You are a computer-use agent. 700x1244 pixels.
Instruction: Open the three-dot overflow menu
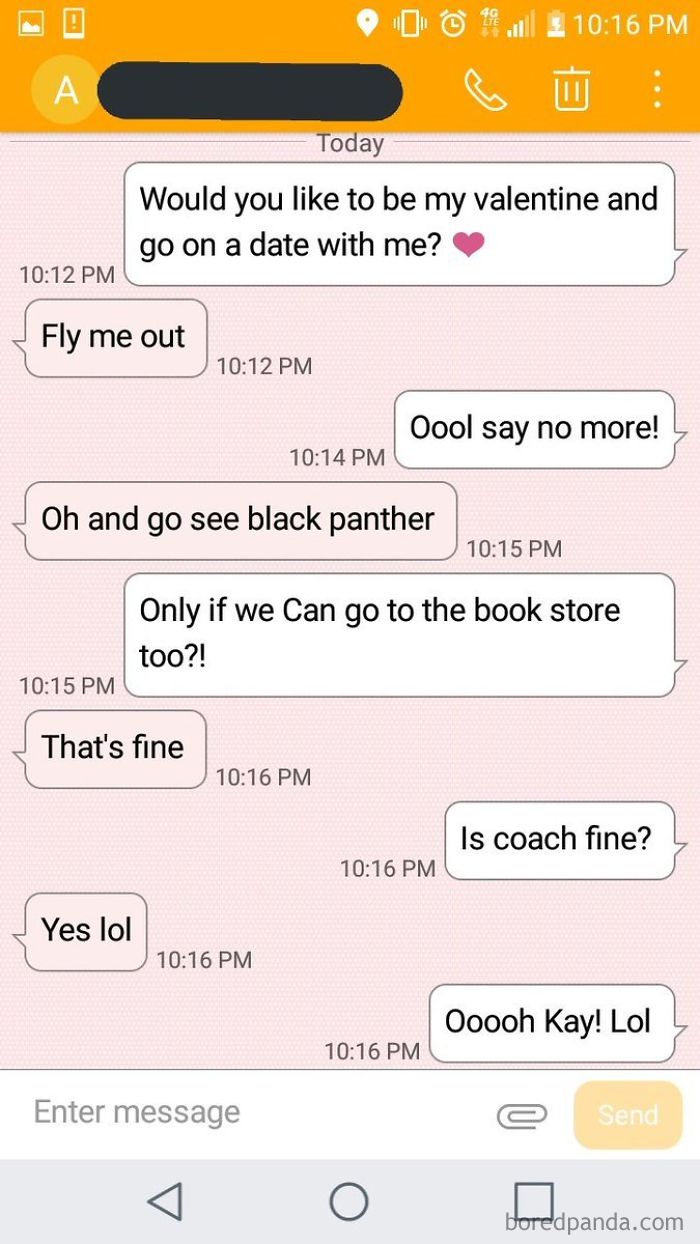656,89
